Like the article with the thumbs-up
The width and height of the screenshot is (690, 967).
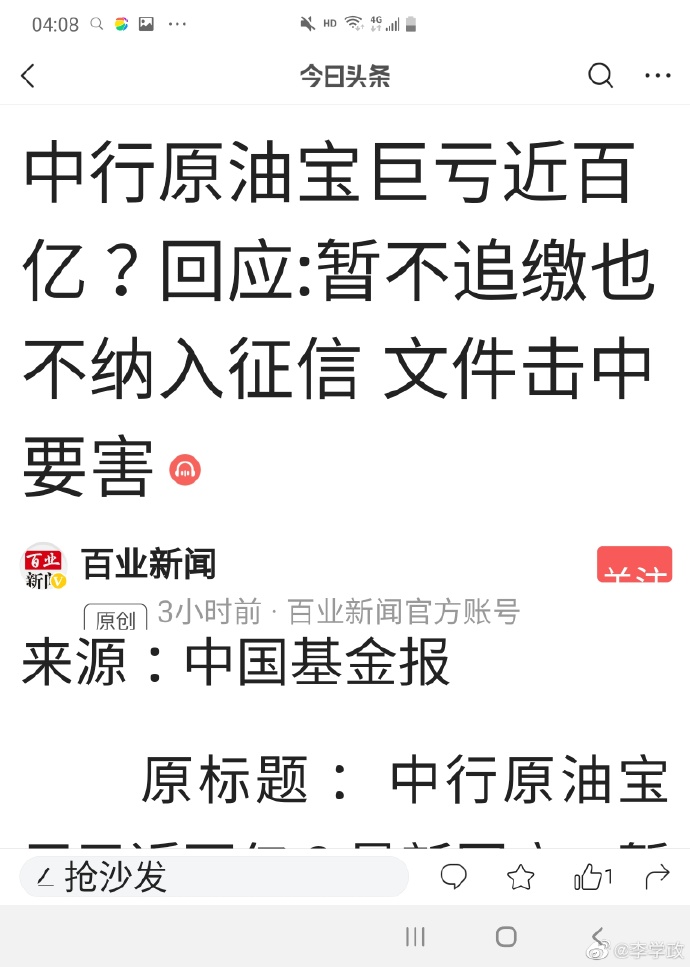[590, 878]
